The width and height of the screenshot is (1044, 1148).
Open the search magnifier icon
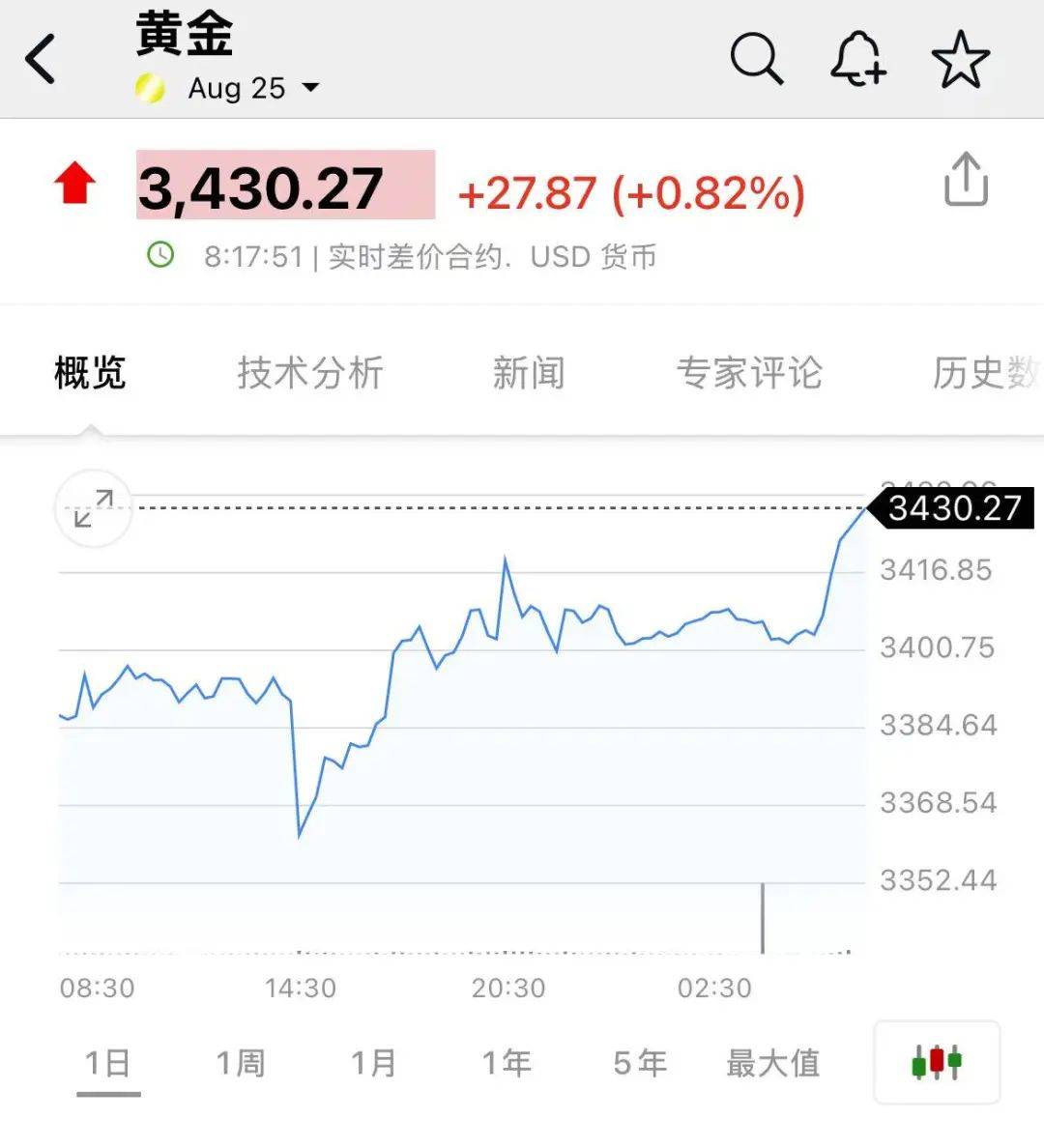[755, 60]
